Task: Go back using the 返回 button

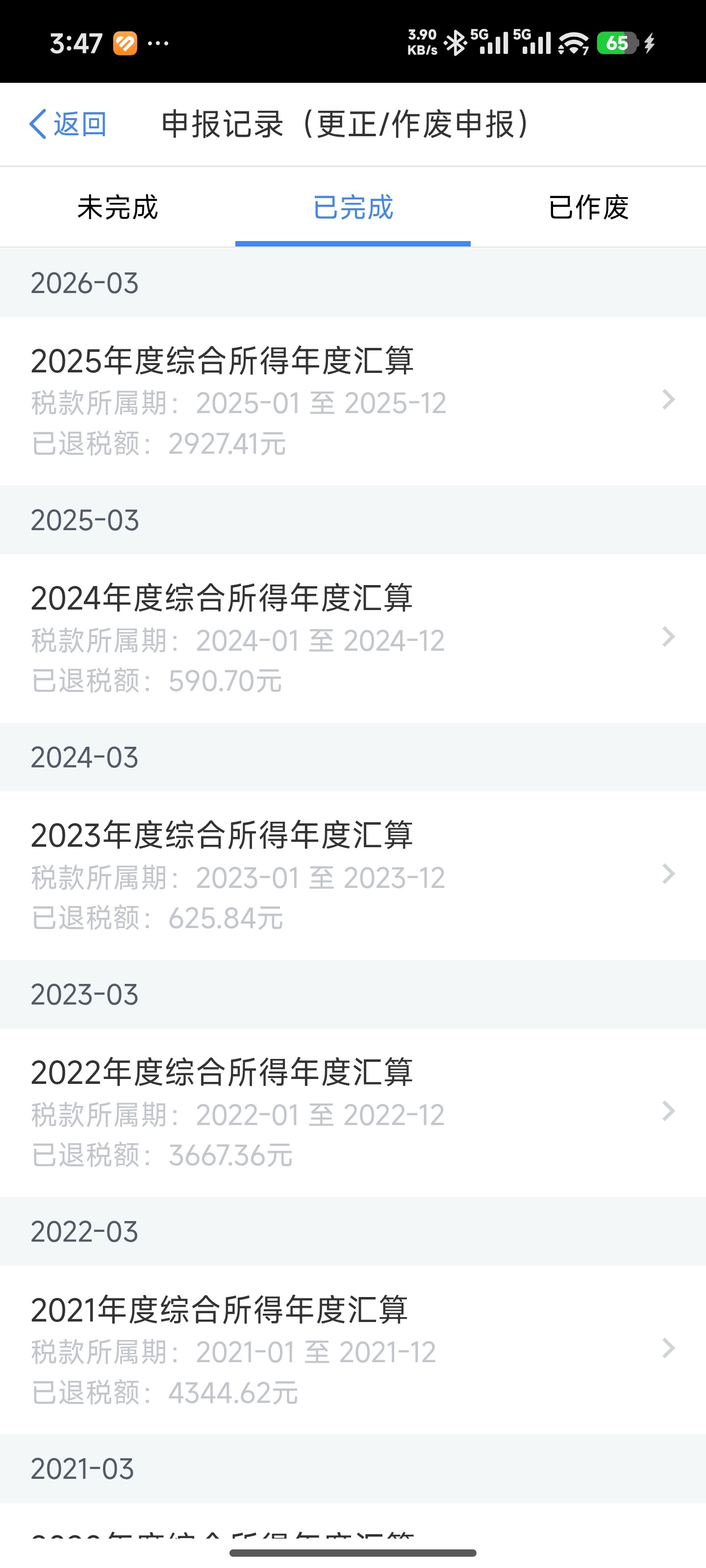Action: [x=68, y=124]
